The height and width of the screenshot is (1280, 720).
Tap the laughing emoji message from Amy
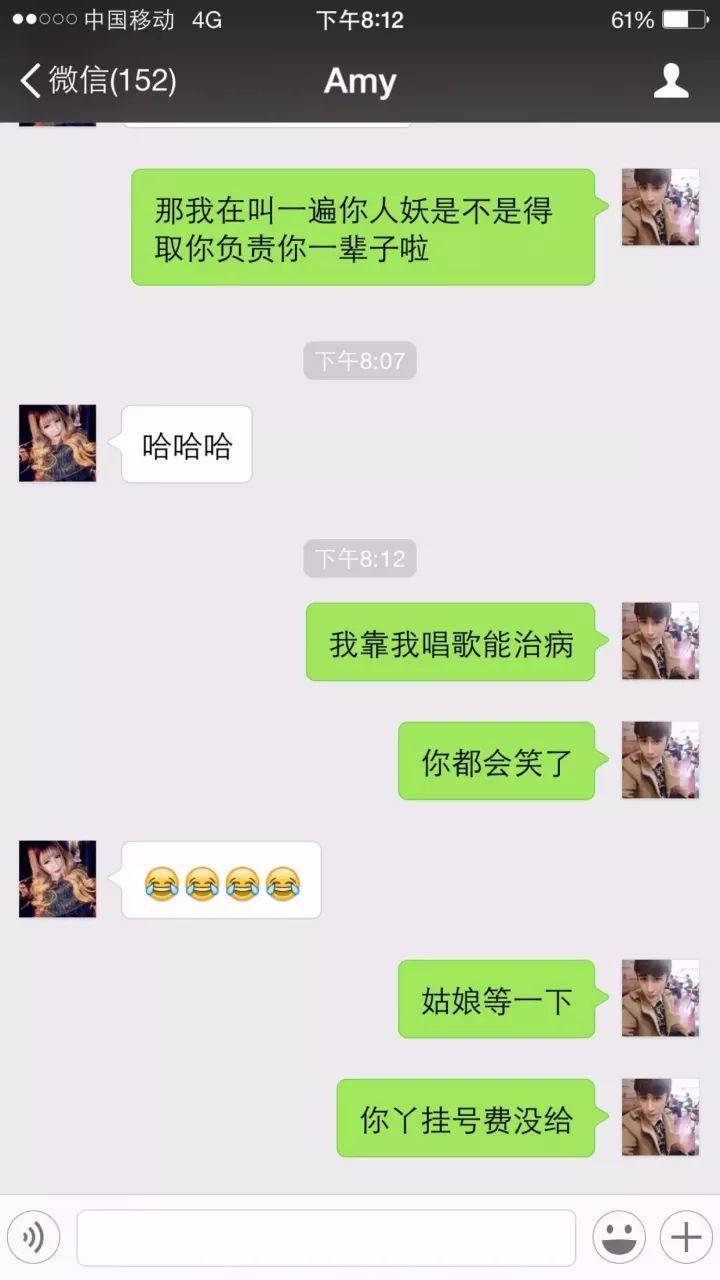(x=220, y=880)
